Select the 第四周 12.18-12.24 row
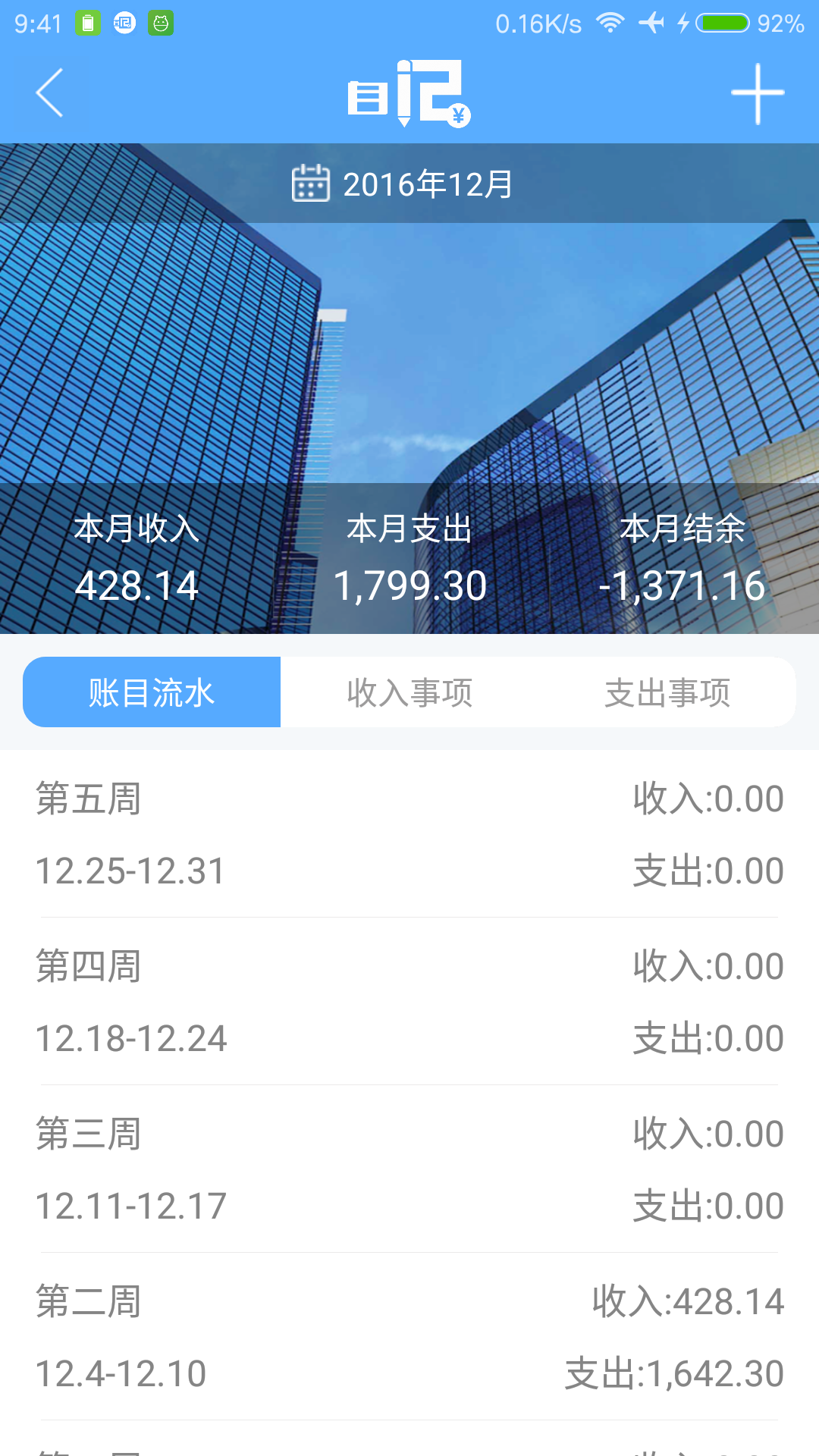Screen dimensions: 819x1456 pos(409,1001)
